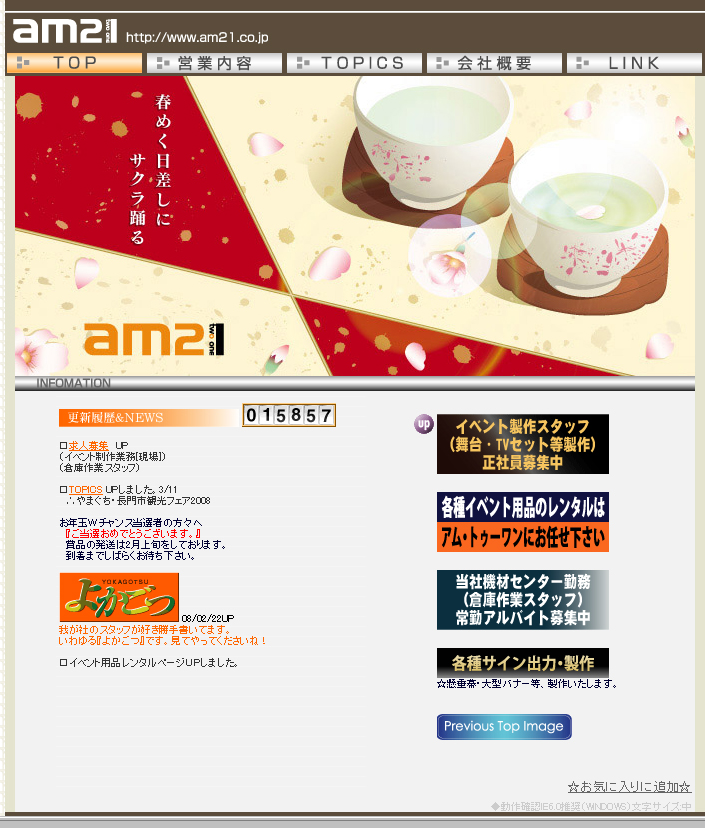The height and width of the screenshot is (828, 705).
Task: Open the 求人募集 link
Action: tap(88, 445)
